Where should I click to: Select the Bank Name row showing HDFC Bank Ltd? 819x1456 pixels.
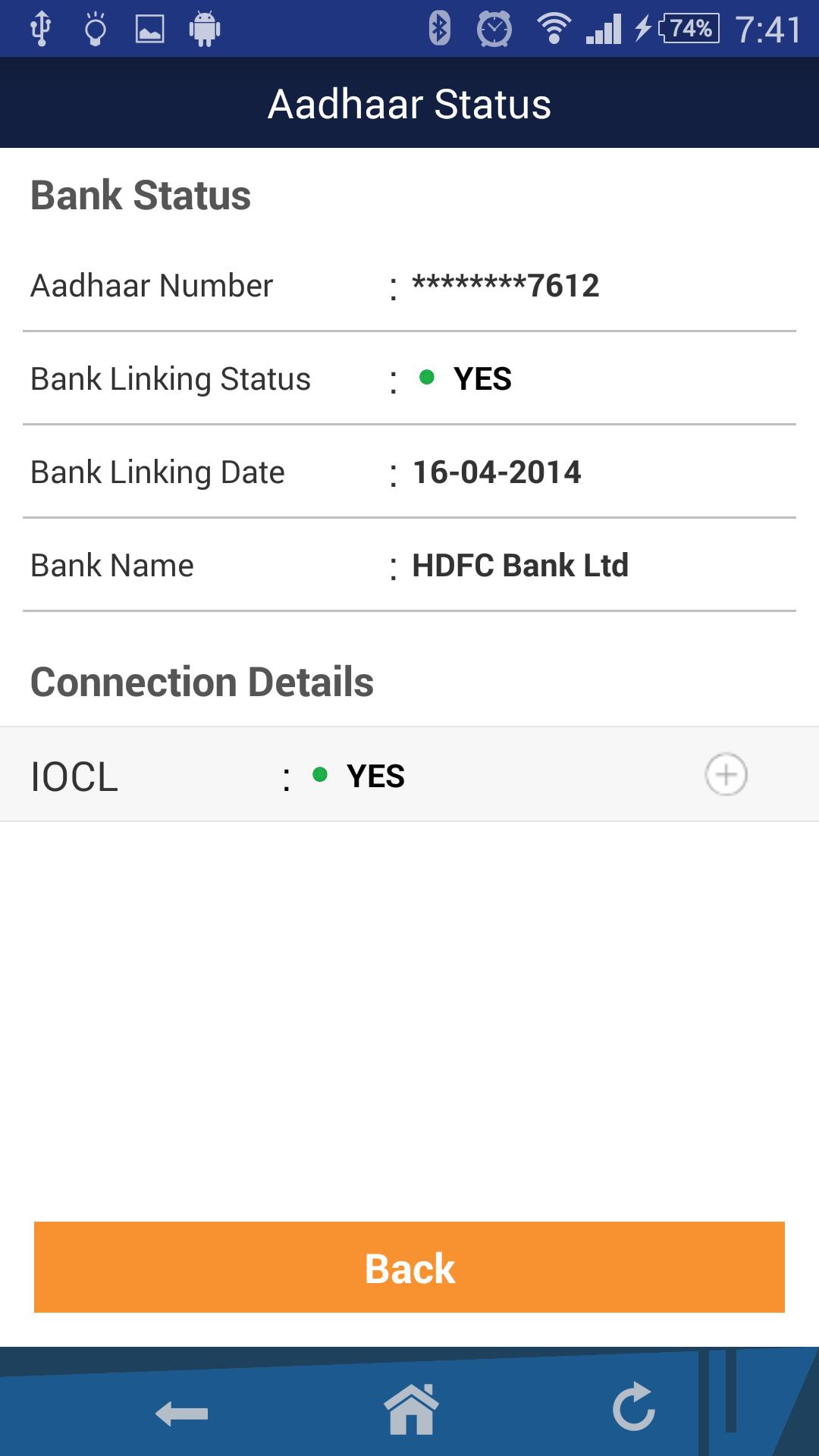pyautogui.click(x=409, y=564)
